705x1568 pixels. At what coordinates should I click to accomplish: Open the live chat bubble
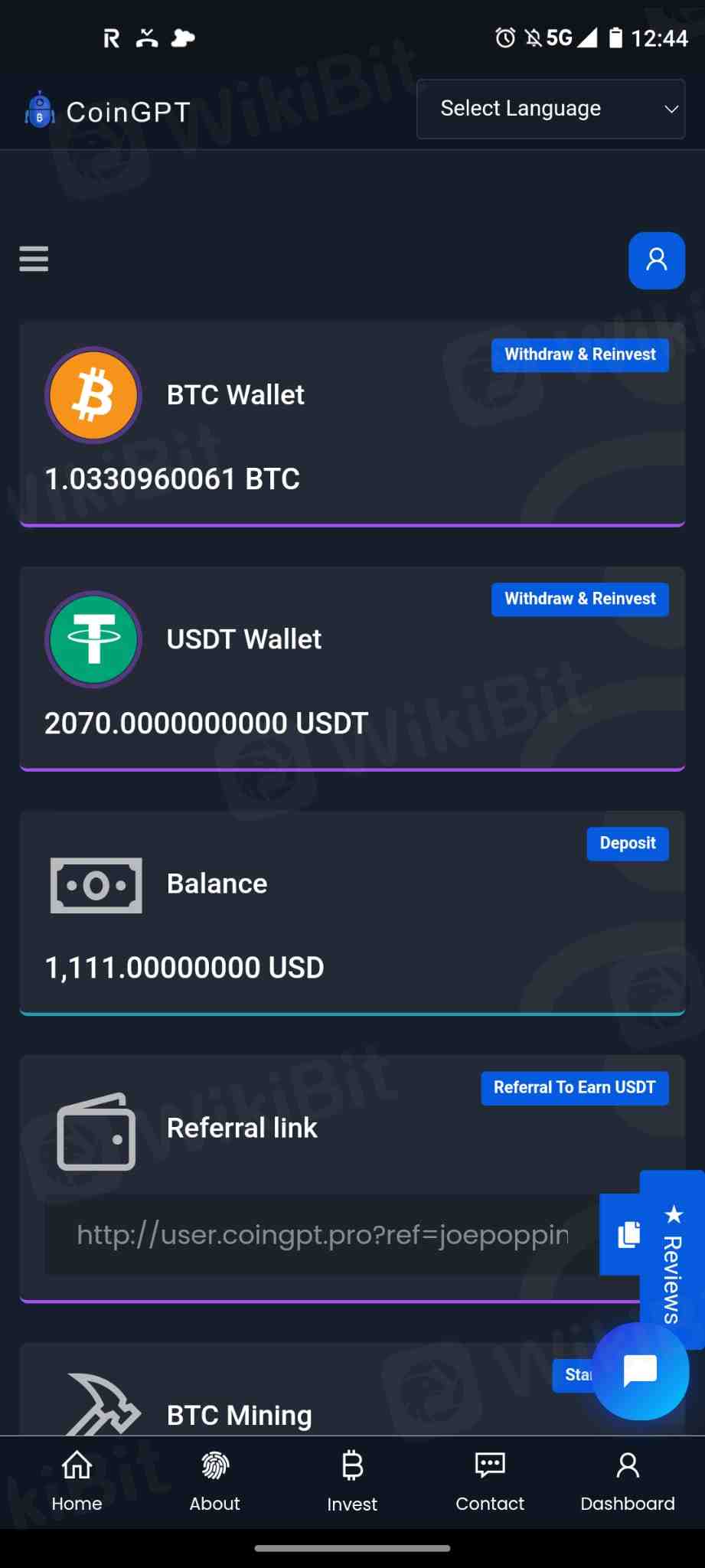640,1371
